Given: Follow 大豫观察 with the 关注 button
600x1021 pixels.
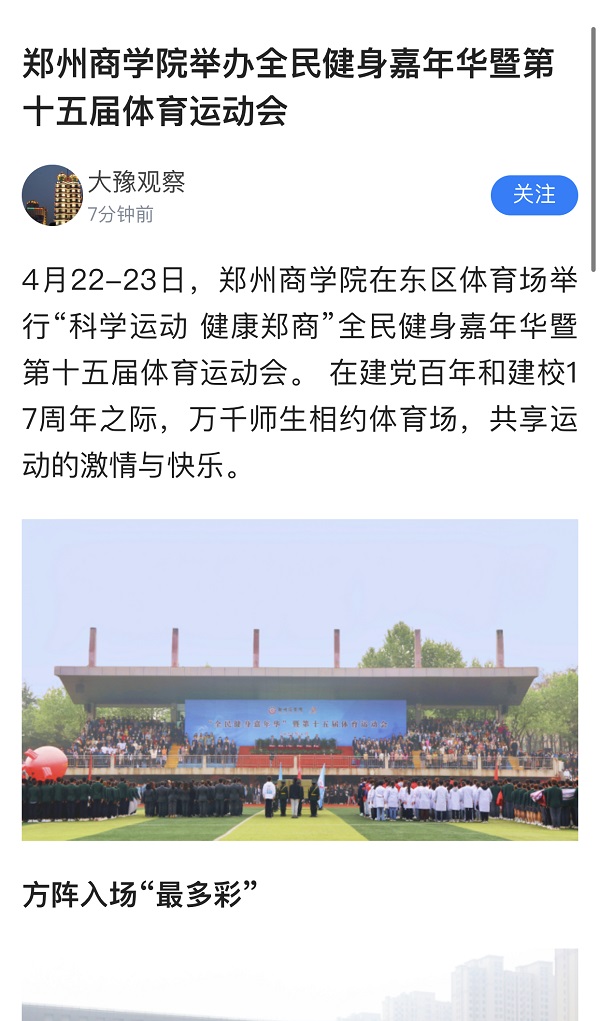Looking at the screenshot, I should 534,195.
